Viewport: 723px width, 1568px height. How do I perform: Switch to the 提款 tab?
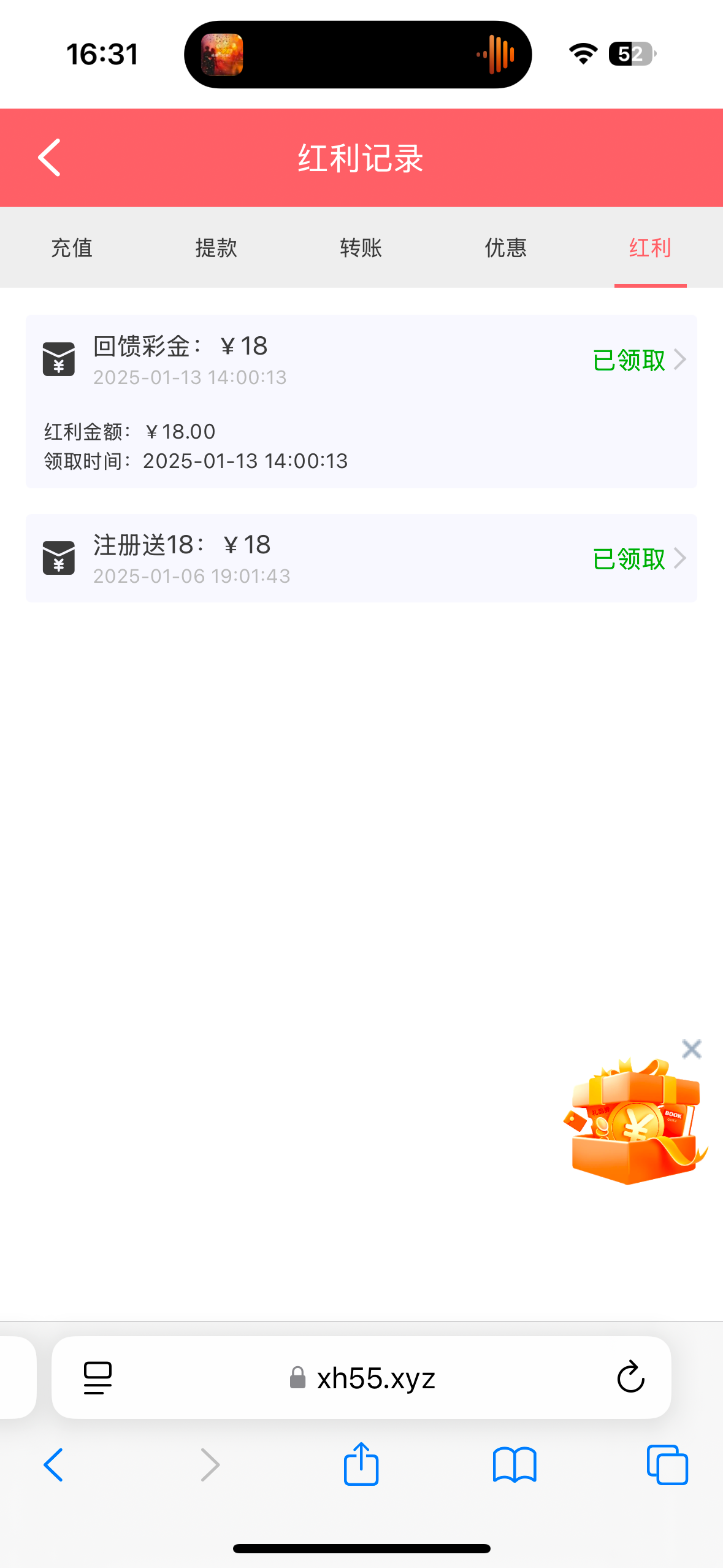[x=216, y=248]
